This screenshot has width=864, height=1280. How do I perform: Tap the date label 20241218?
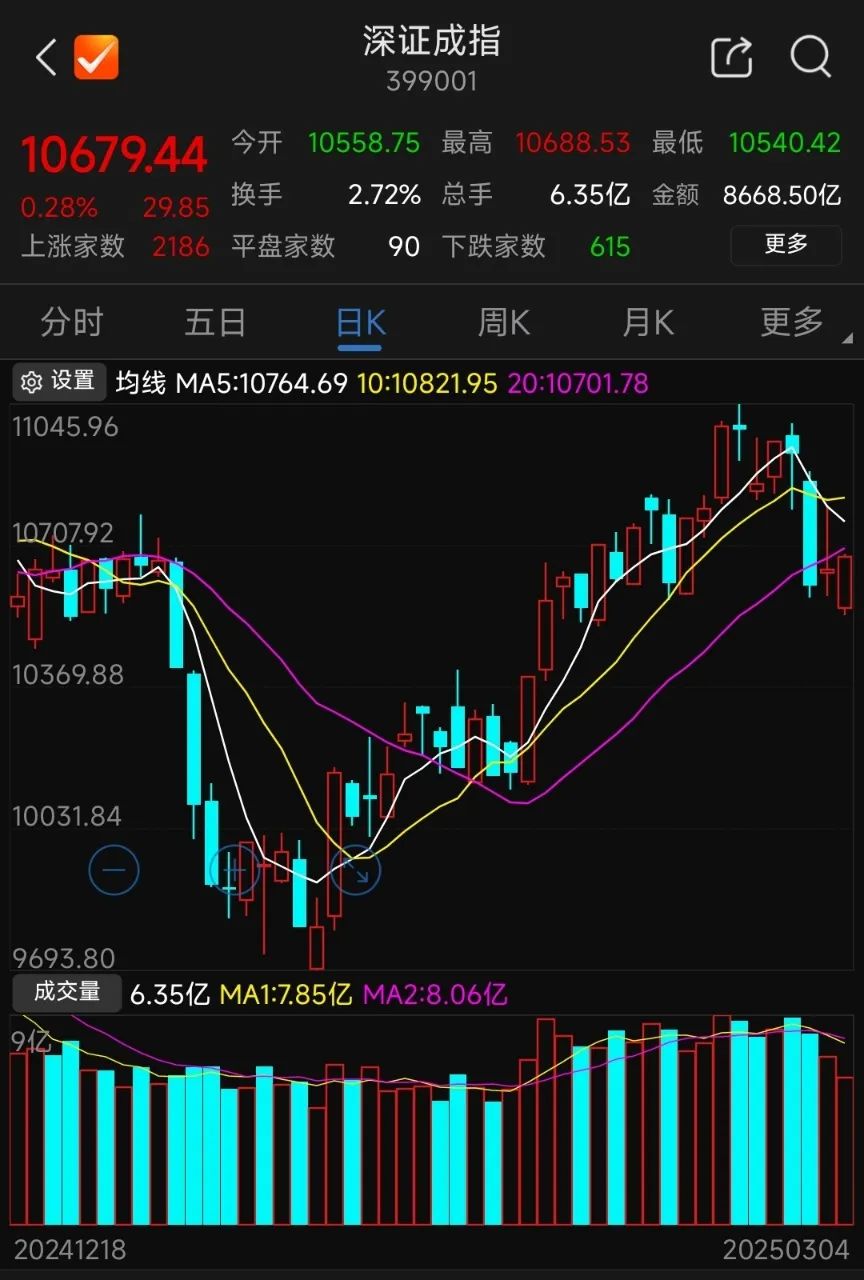[72, 1251]
